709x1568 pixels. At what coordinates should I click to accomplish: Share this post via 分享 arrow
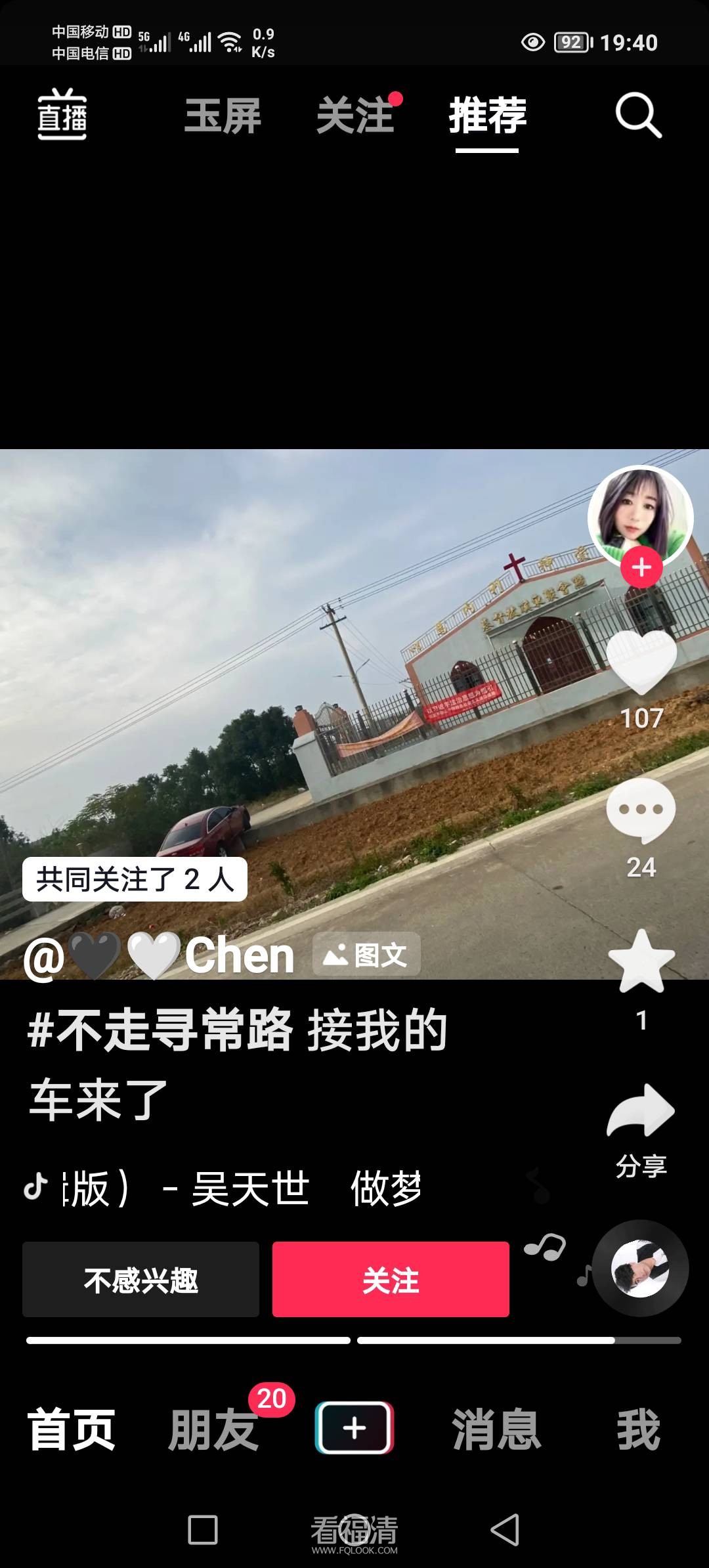coord(641,1111)
